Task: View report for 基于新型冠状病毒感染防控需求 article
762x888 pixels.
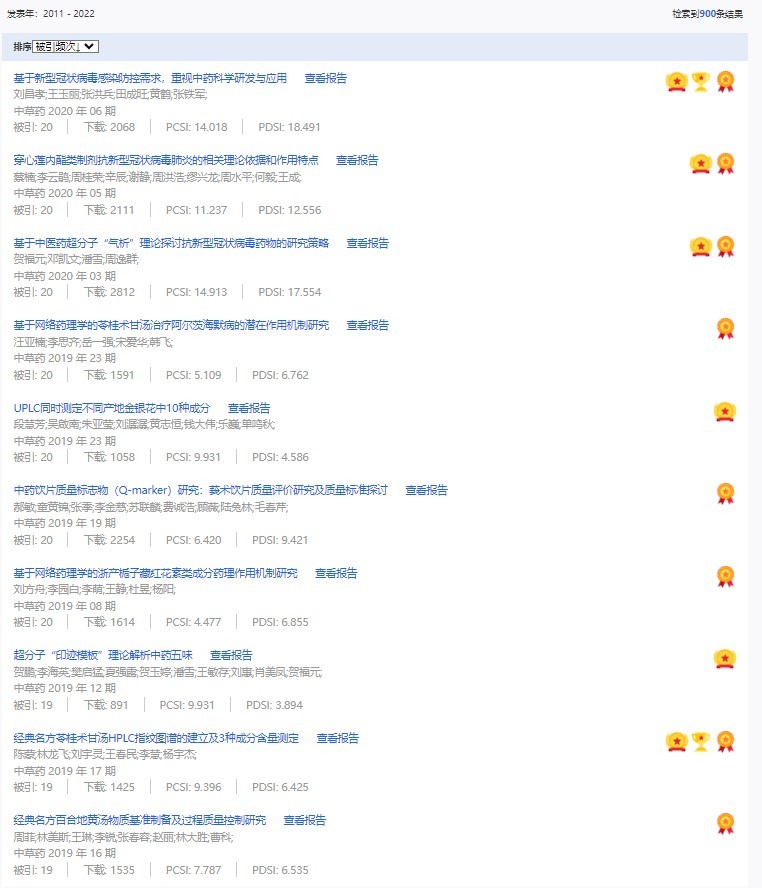Action: pos(326,78)
